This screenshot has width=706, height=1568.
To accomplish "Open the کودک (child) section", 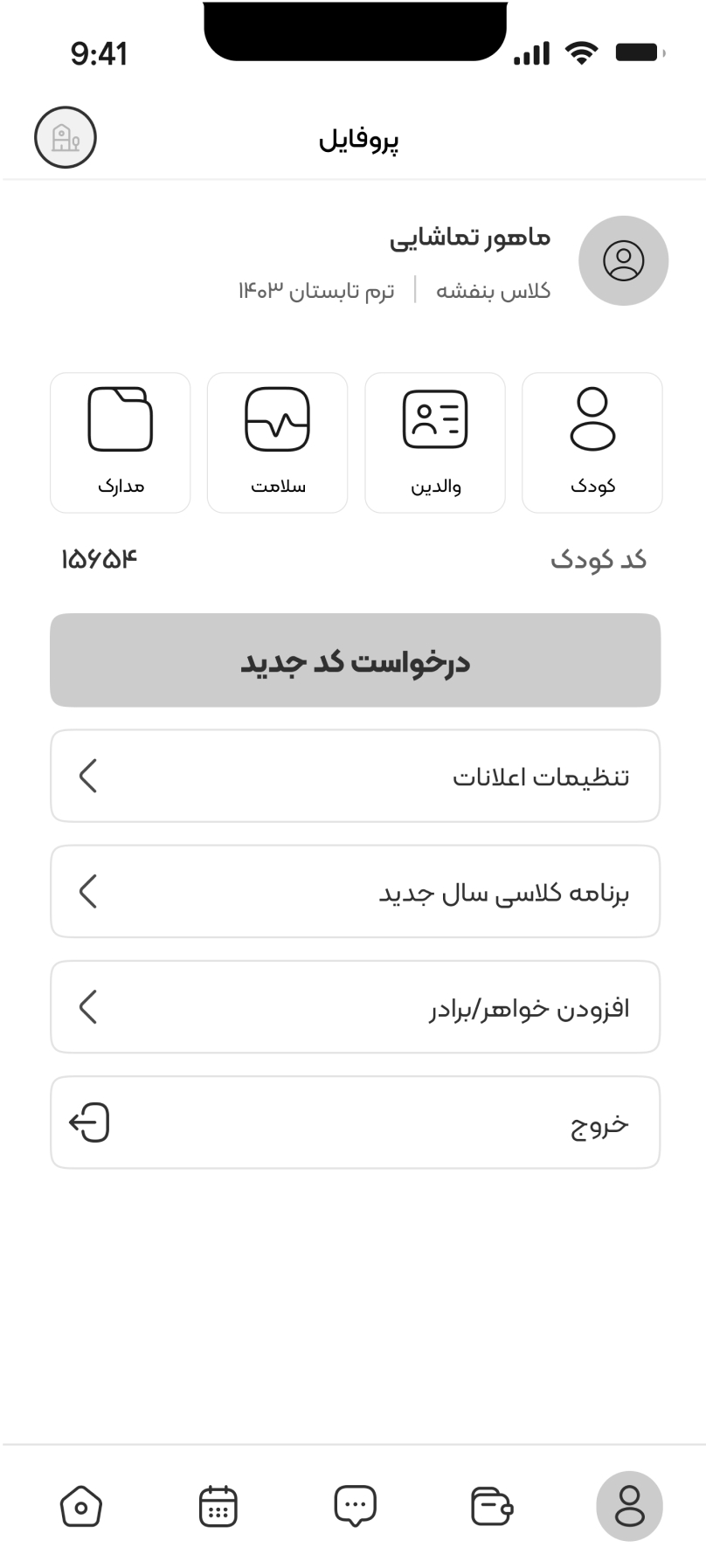I will [592, 443].
